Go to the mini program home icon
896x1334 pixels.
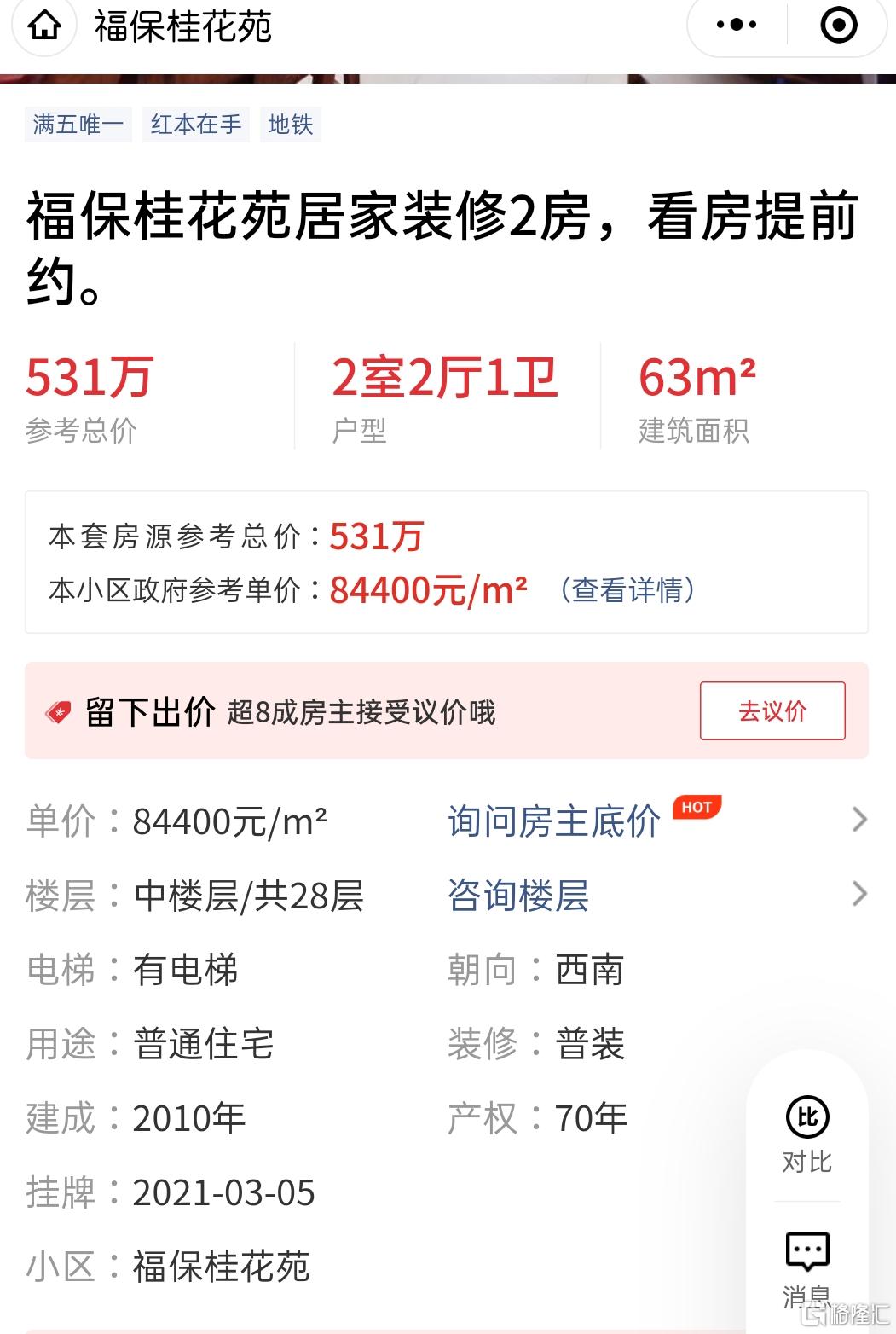(x=44, y=26)
